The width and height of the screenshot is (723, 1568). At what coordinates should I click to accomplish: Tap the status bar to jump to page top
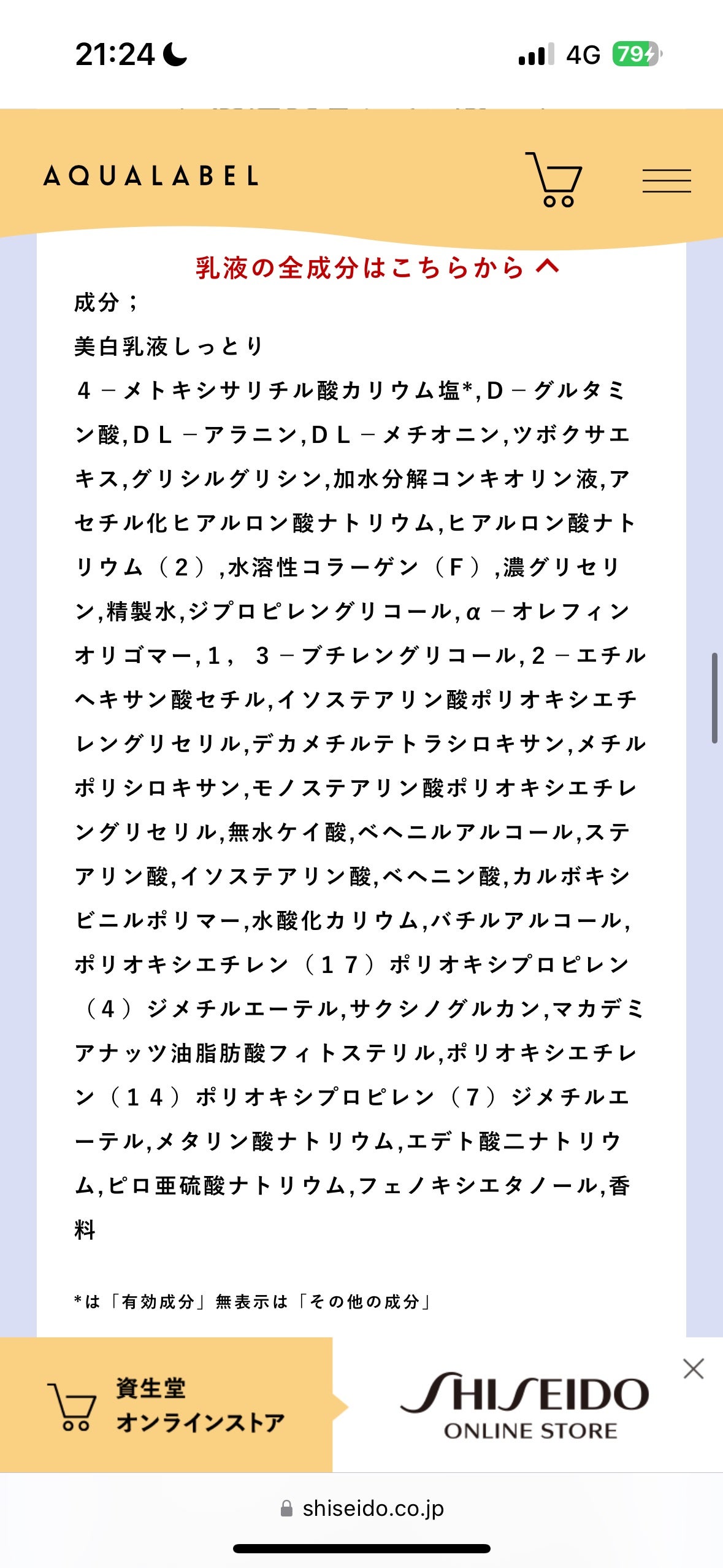(x=361, y=54)
